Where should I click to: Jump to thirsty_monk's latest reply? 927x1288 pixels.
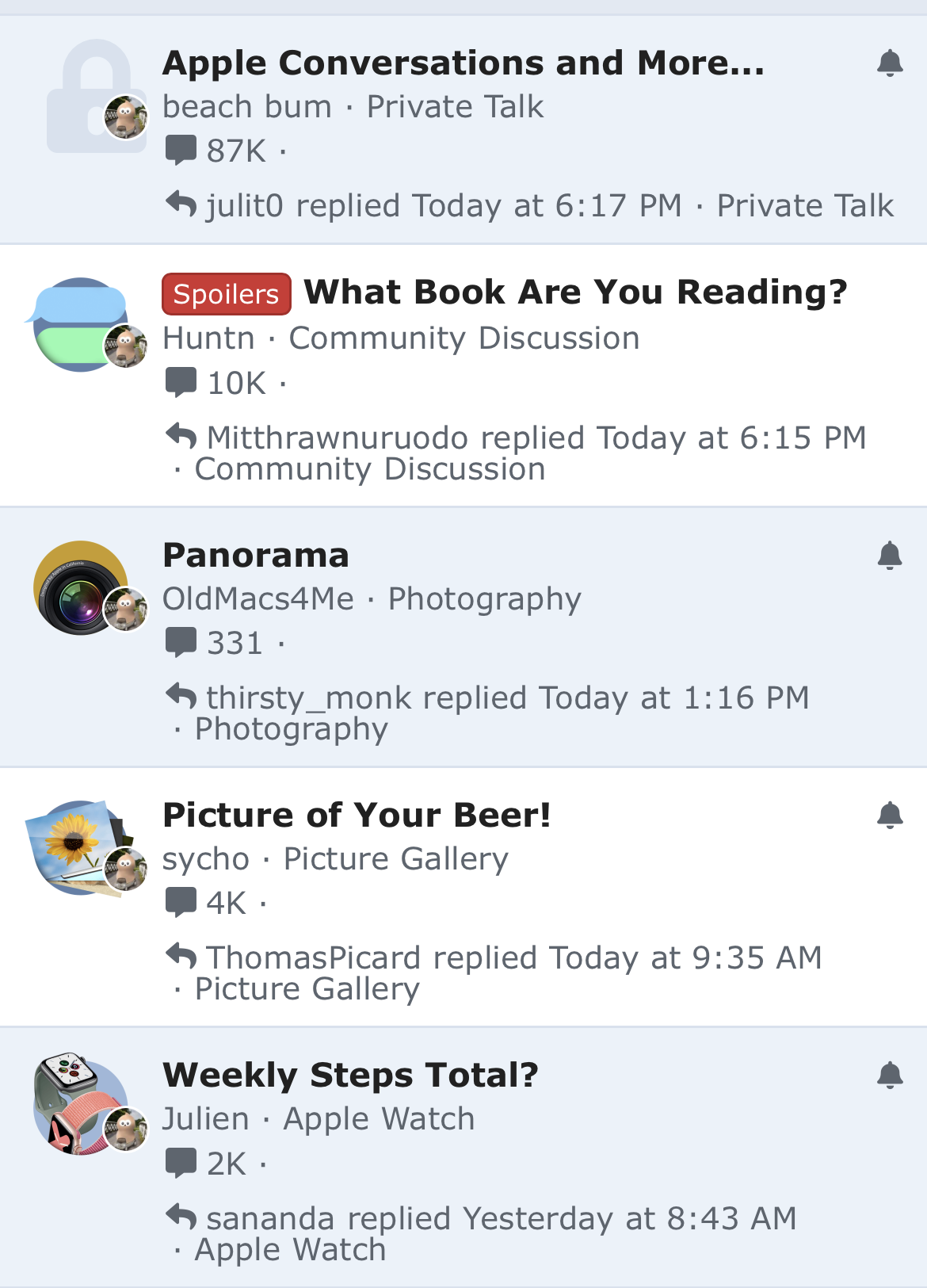click(507, 698)
